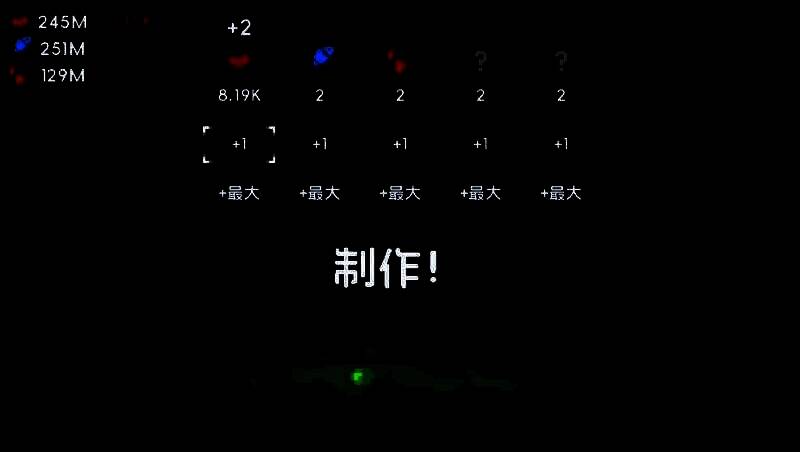Tap +1 under the dark red item
Viewport: 800px width, 452px height.
coord(400,144)
